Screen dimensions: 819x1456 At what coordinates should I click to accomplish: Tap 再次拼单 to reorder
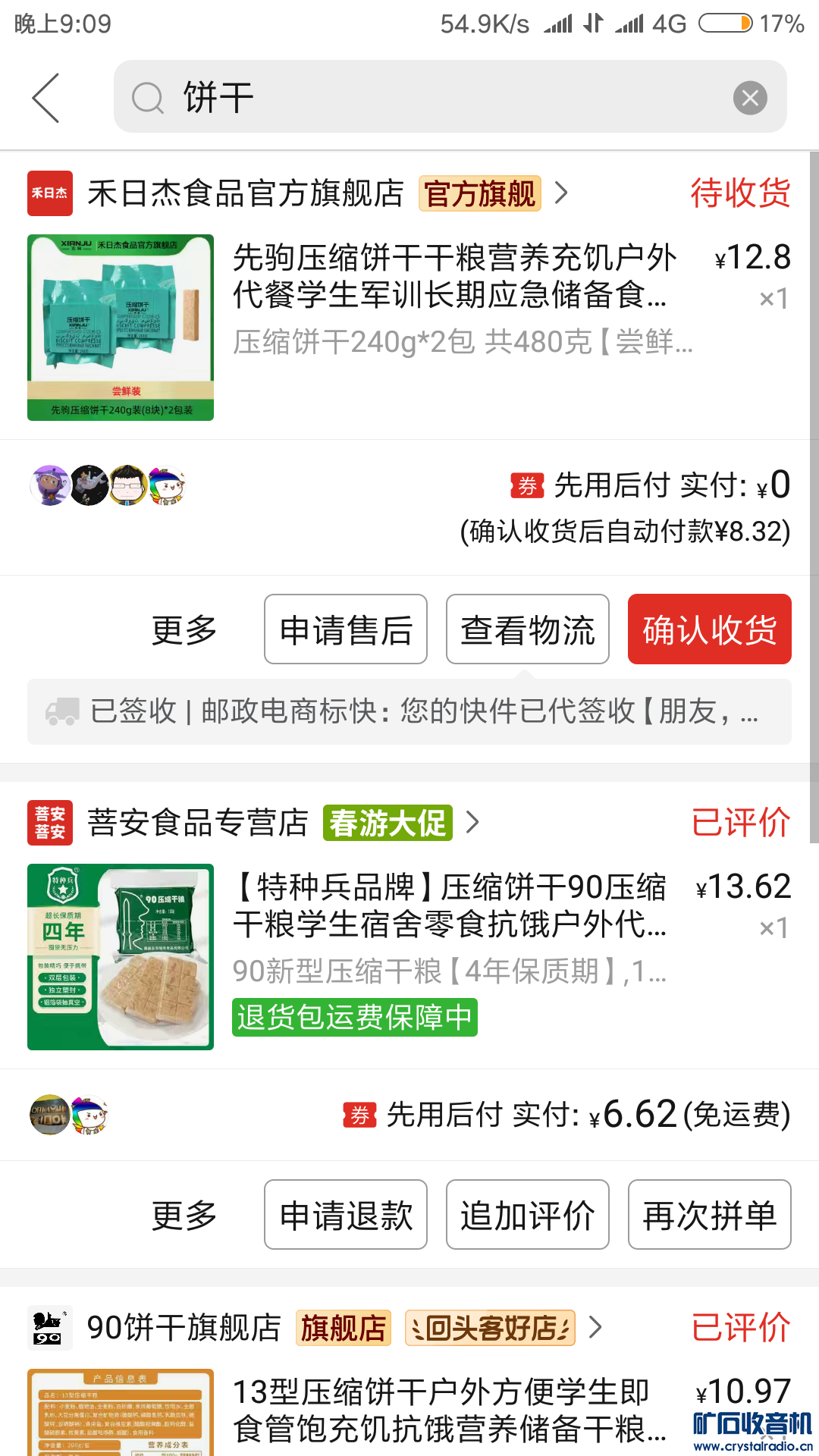click(x=709, y=1215)
